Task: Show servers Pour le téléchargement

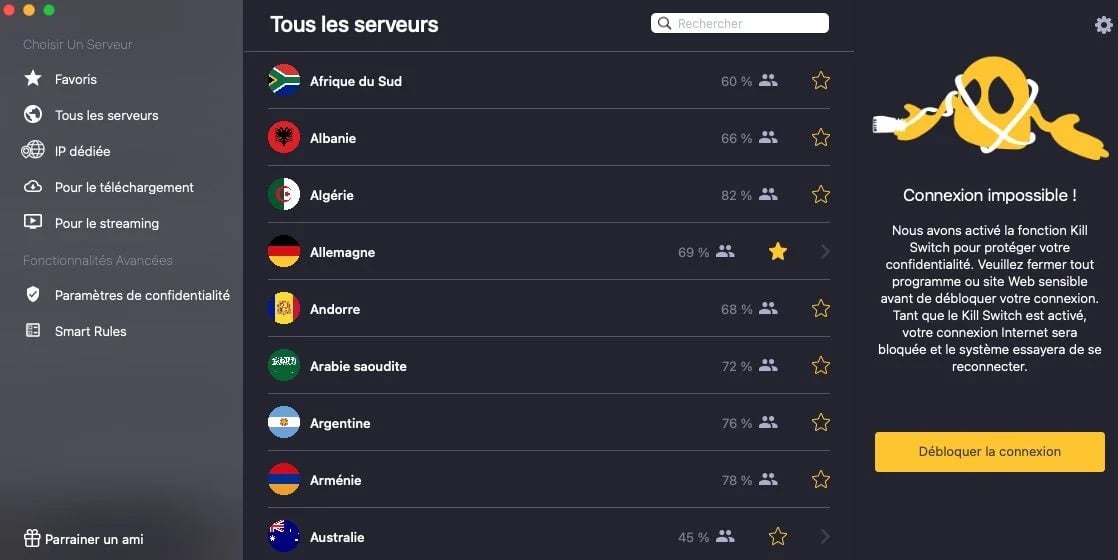Action: pos(124,187)
